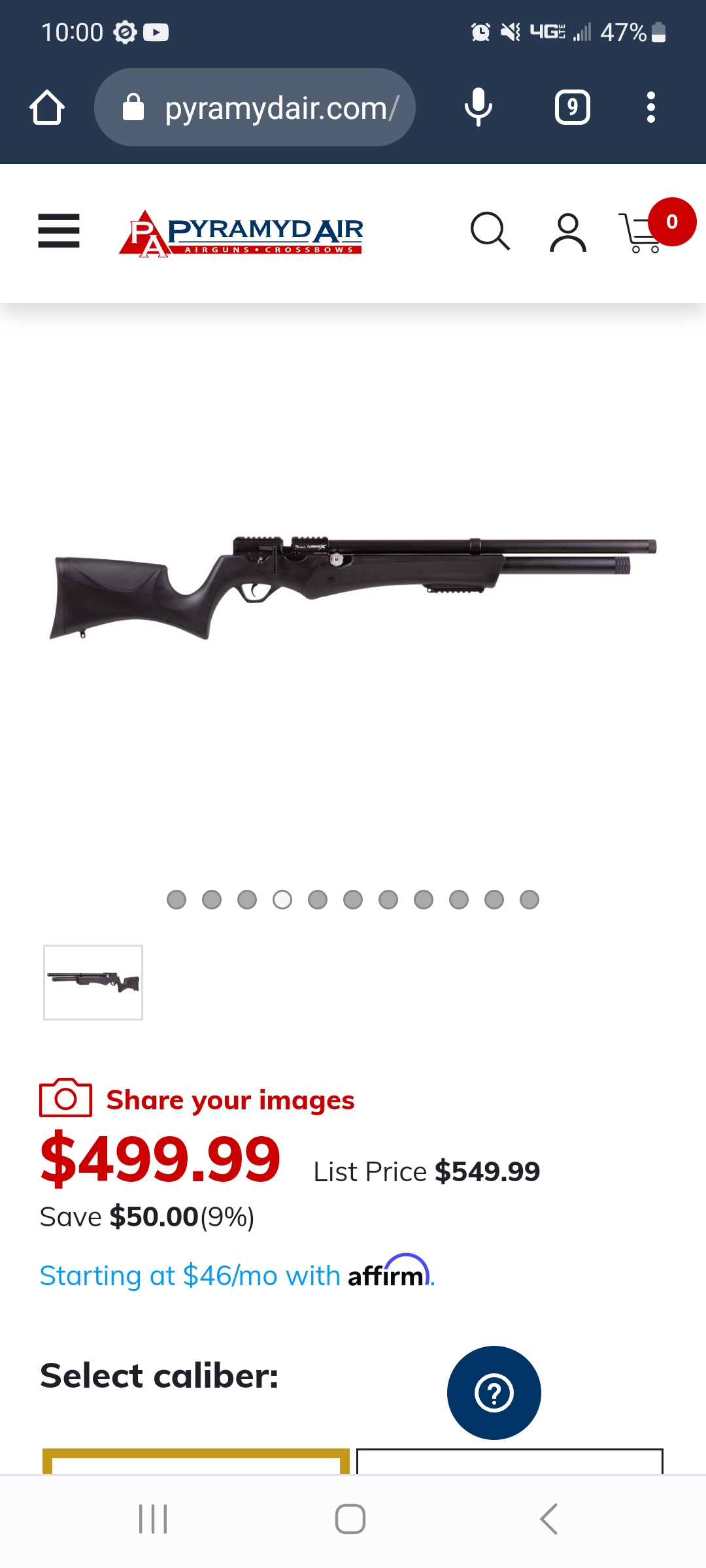The height and width of the screenshot is (1568, 706).
Task: Go to the Pyramyd Air homepage logo
Action: pos(241,233)
